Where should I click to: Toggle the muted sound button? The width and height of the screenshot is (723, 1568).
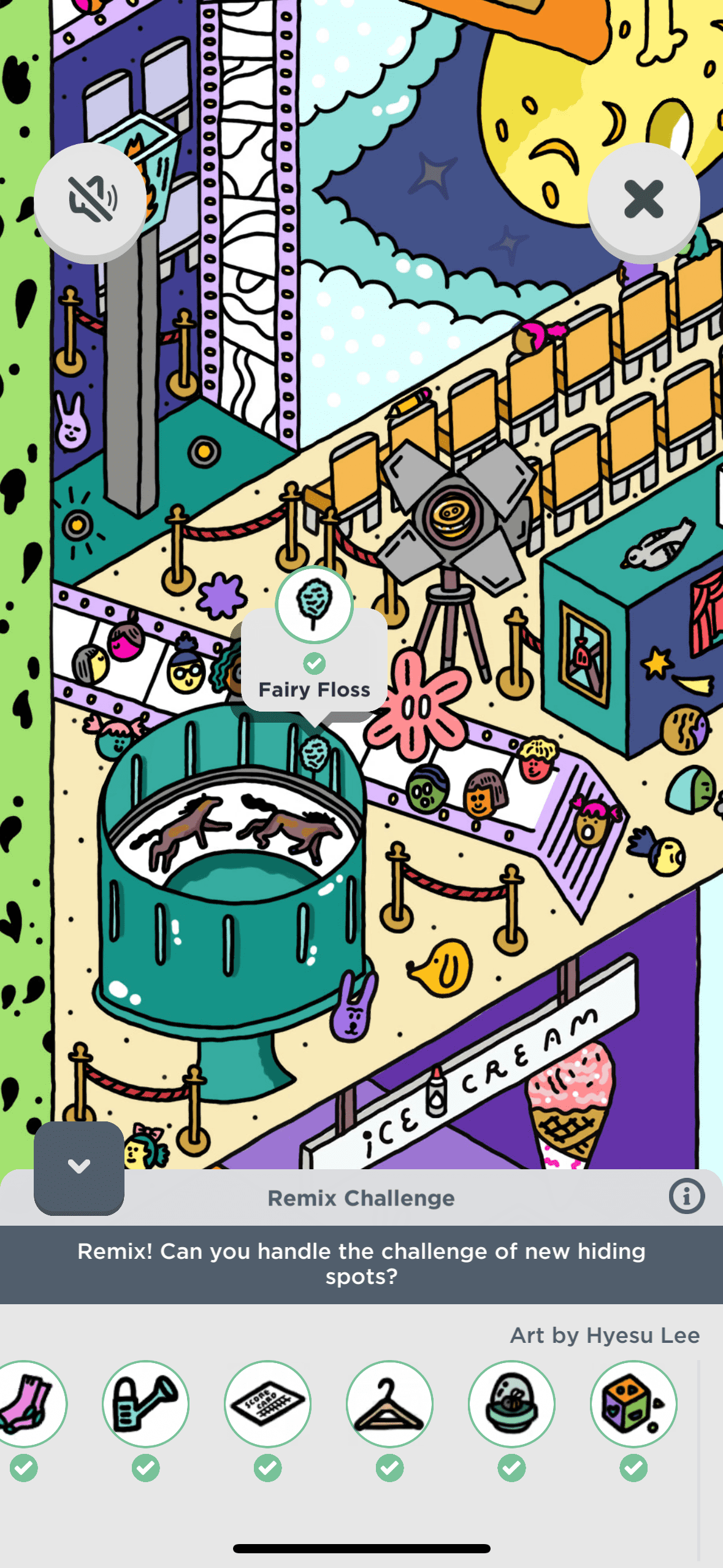tap(90, 199)
